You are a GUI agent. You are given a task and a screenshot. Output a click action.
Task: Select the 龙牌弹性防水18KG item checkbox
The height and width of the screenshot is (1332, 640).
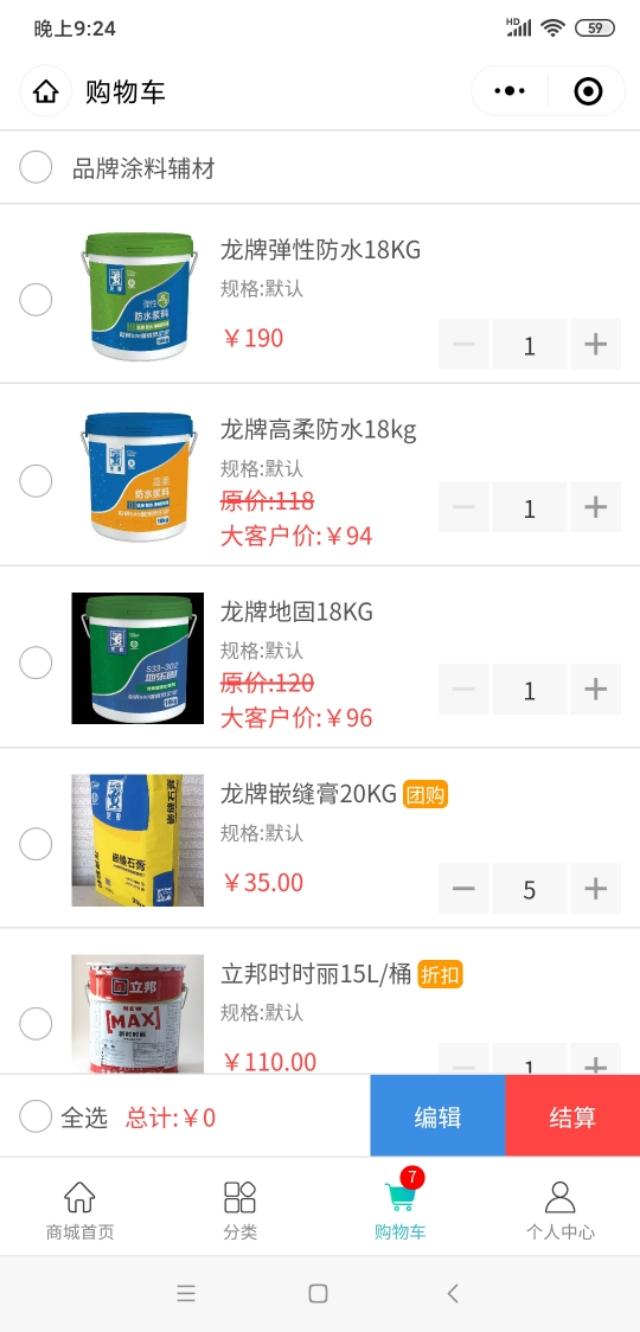36,299
